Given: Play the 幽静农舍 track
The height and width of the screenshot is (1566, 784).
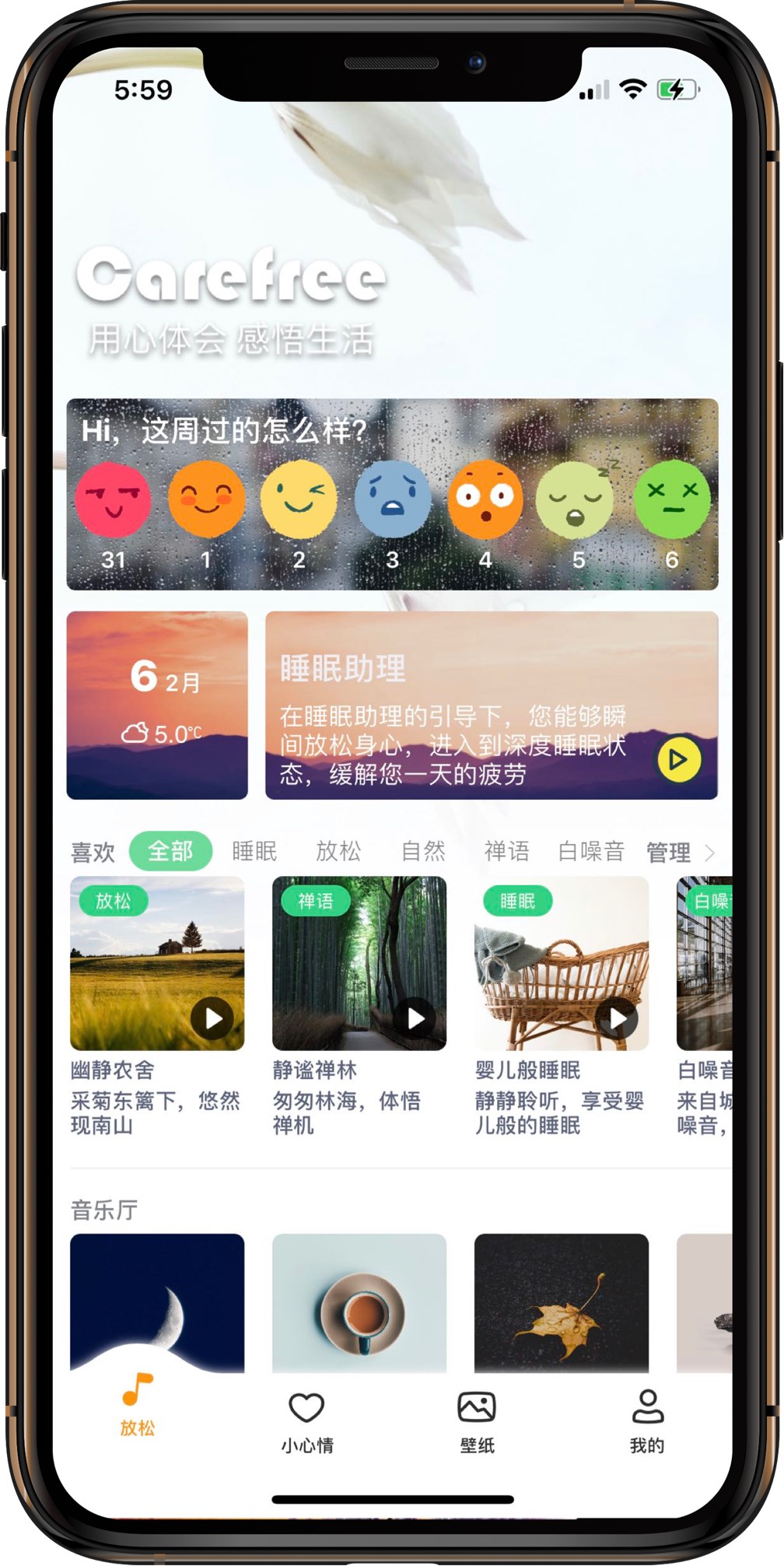Looking at the screenshot, I should (x=212, y=1018).
